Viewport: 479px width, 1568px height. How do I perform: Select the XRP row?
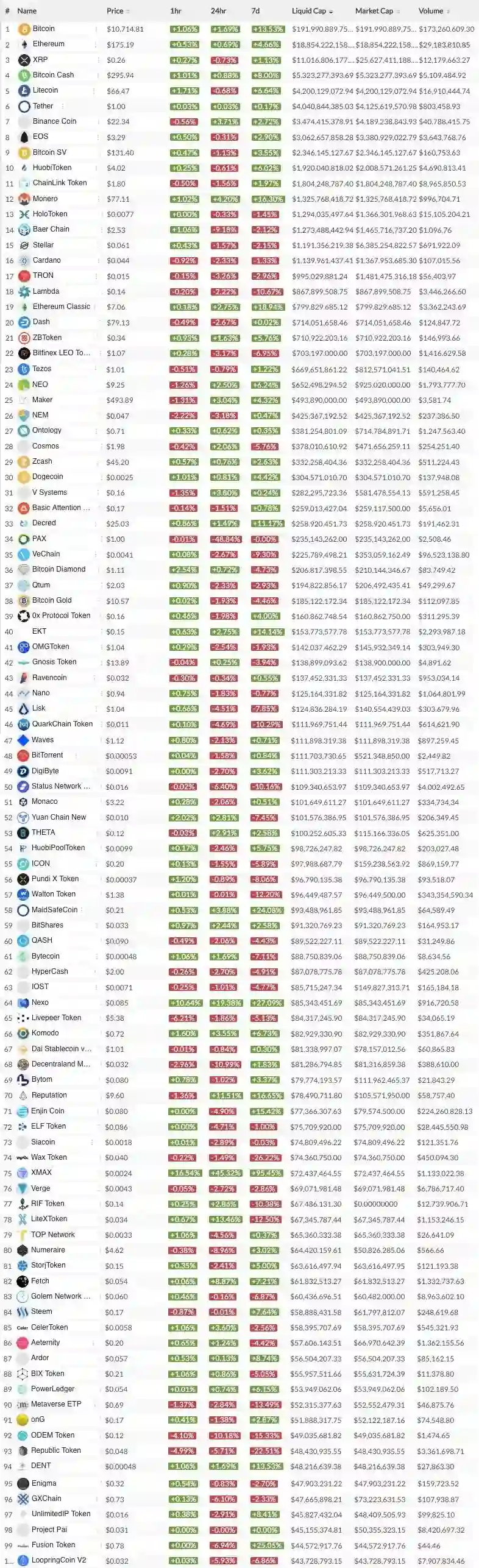(x=40, y=60)
